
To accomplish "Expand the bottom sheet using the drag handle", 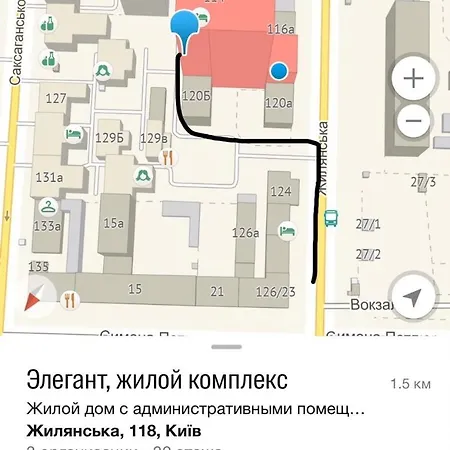I will click(226, 347).
